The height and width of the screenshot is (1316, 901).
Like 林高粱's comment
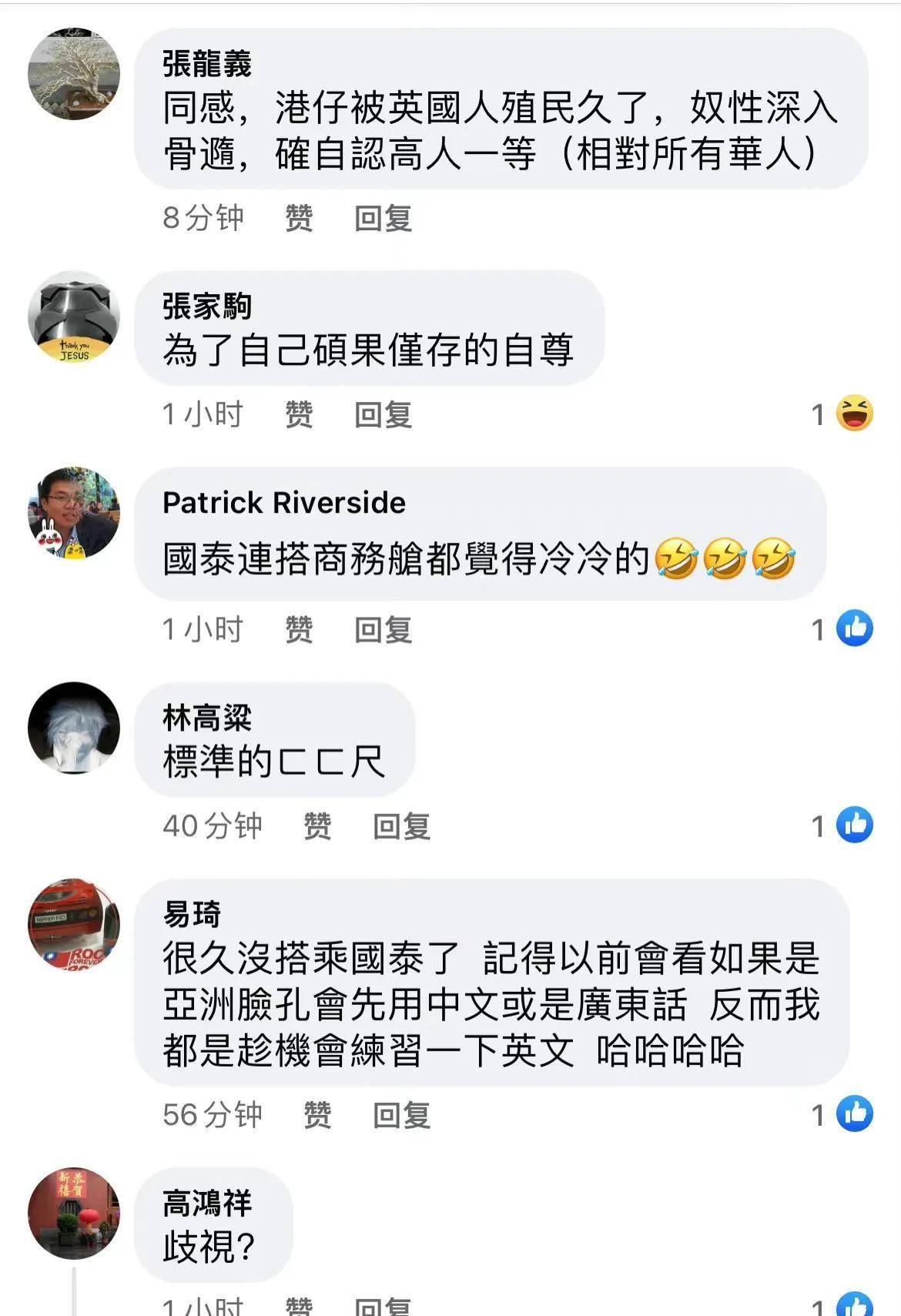[317, 825]
